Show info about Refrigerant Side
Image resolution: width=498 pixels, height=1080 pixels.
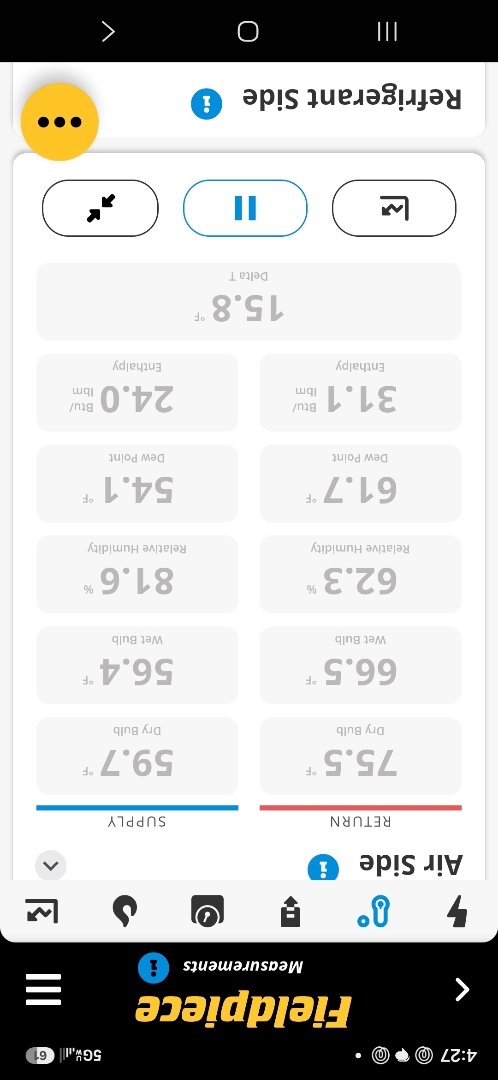[x=206, y=104]
